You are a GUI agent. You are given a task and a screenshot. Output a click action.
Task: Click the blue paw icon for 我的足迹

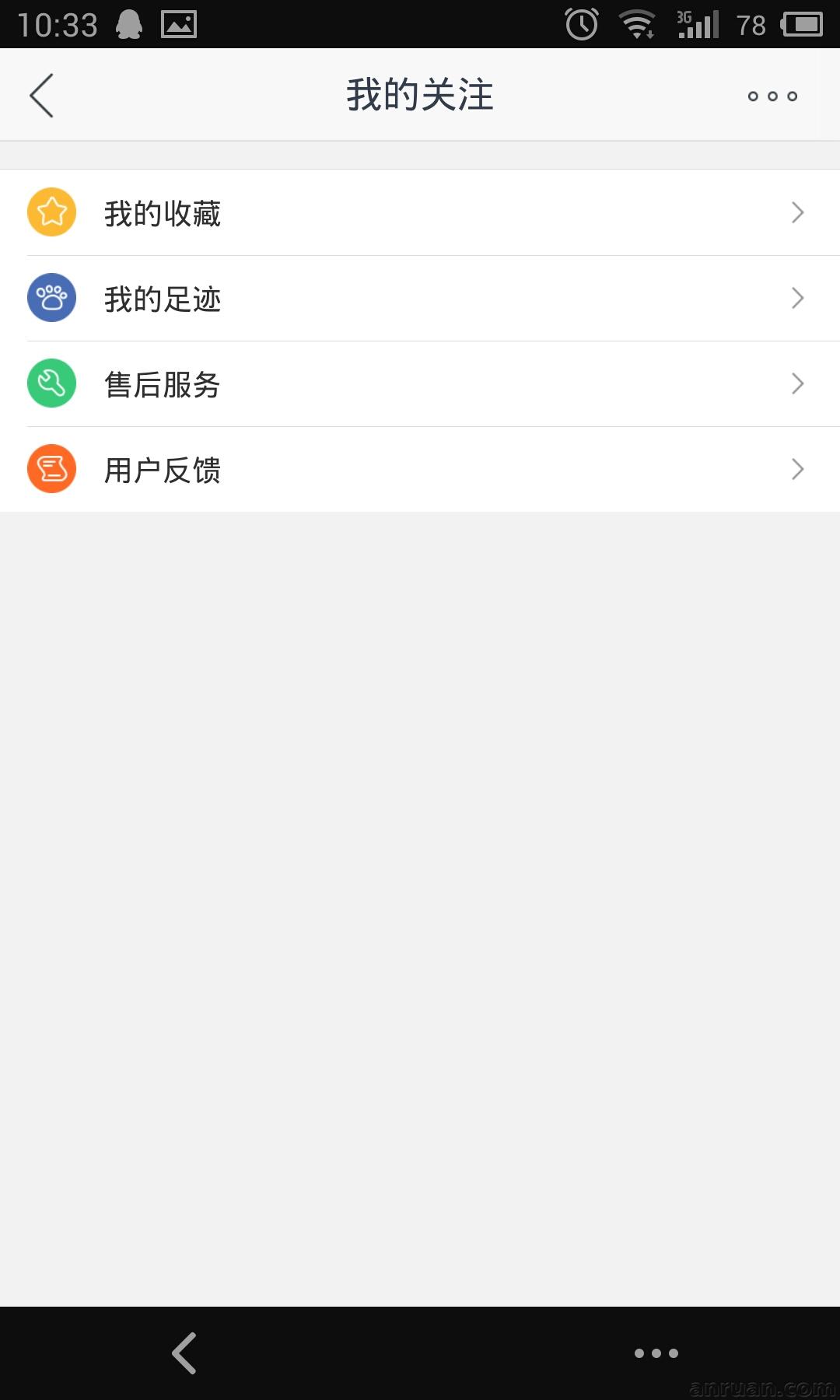(x=51, y=298)
